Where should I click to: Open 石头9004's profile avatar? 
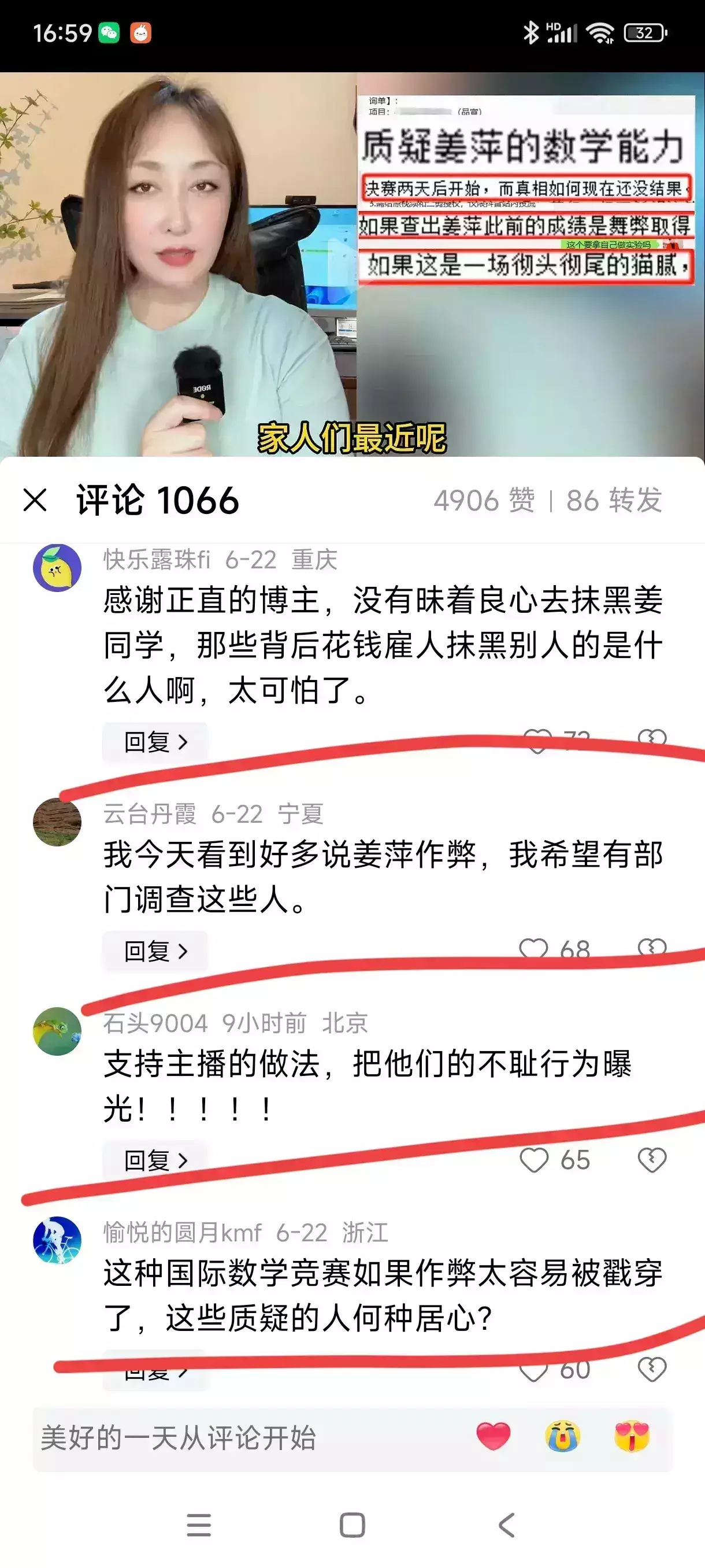(57, 1031)
